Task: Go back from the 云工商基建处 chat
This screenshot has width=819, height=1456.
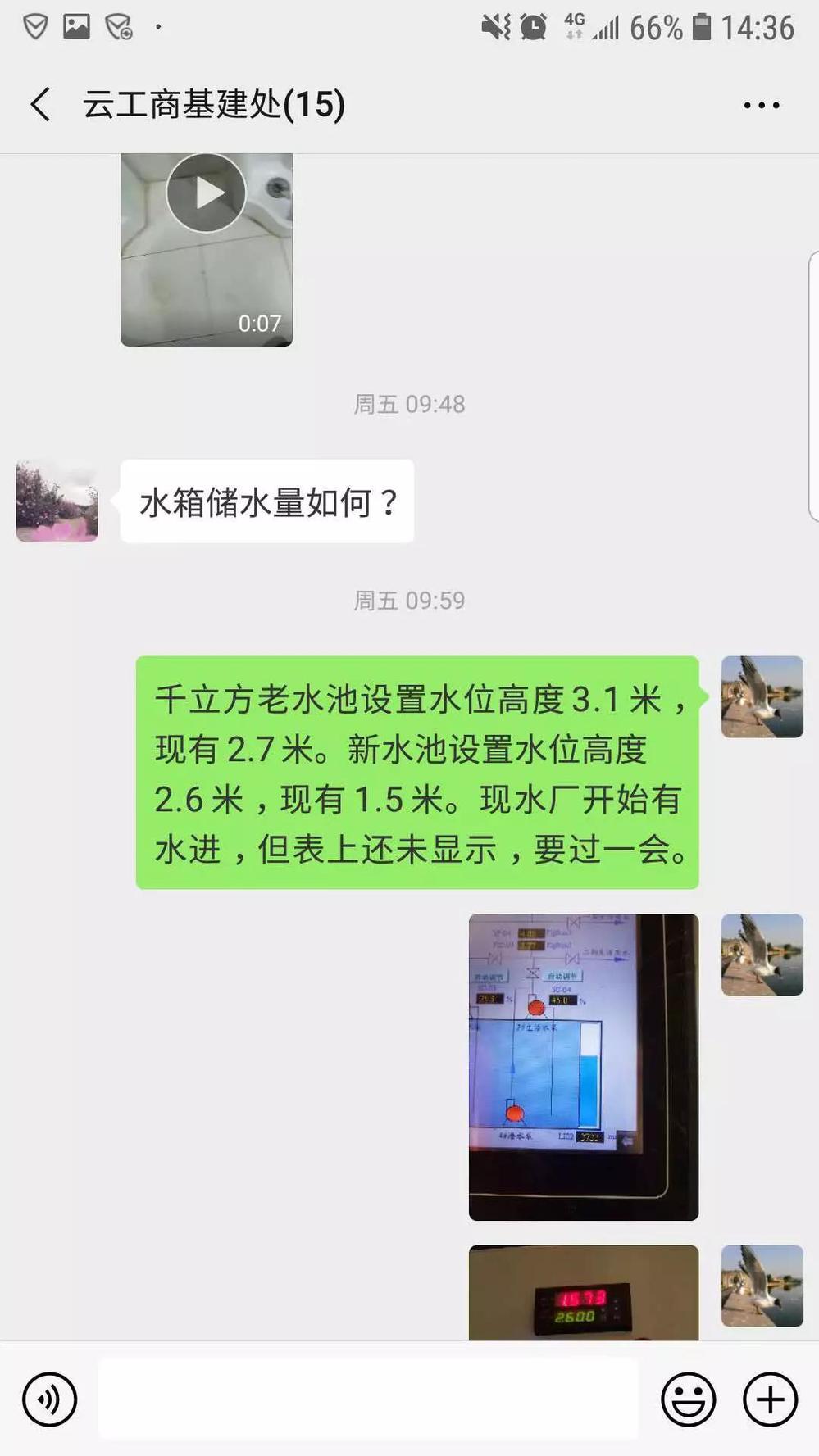Action: pyautogui.click(x=41, y=105)
